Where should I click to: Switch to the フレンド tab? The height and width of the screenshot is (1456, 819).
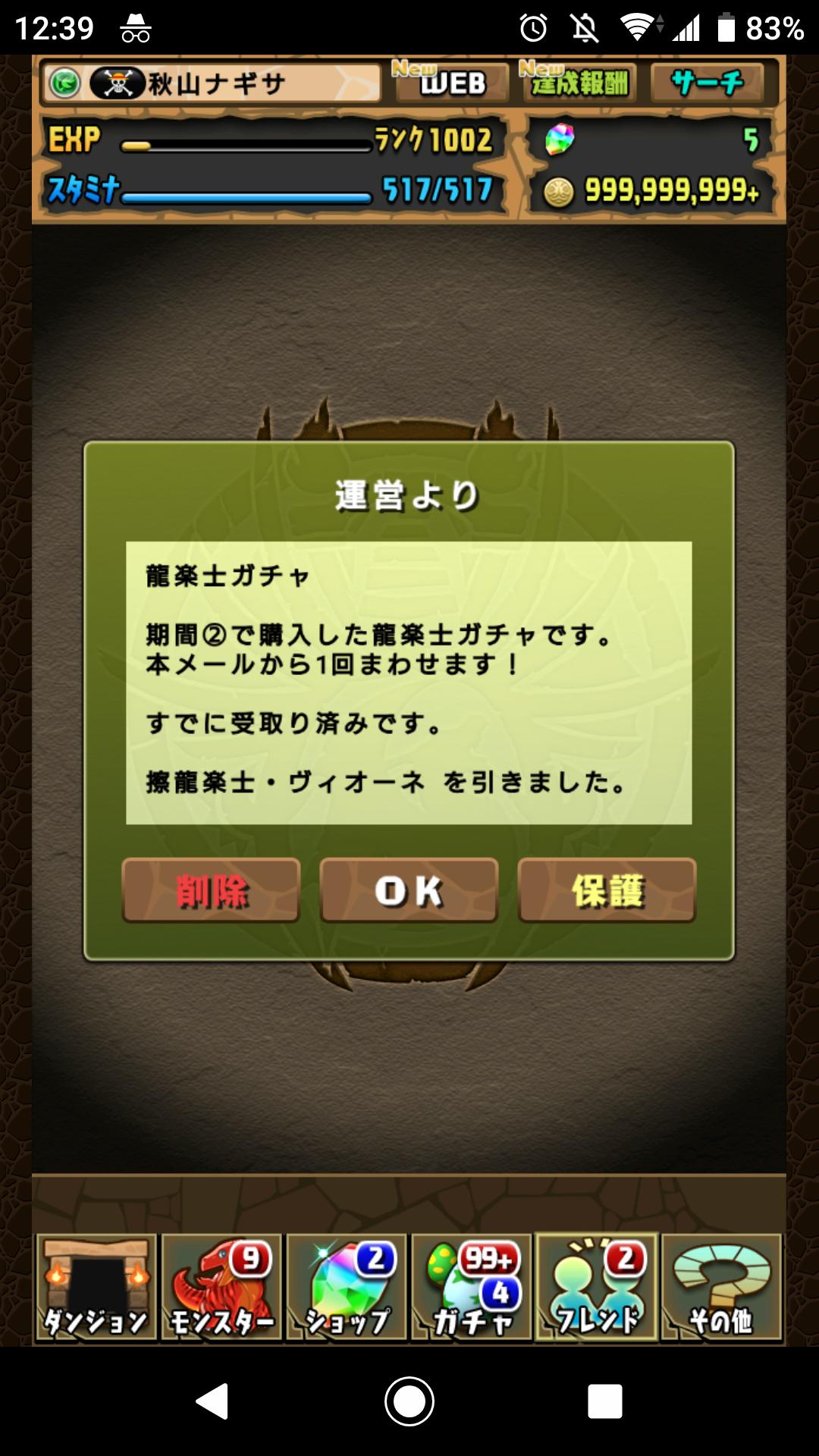point(597,1288)
